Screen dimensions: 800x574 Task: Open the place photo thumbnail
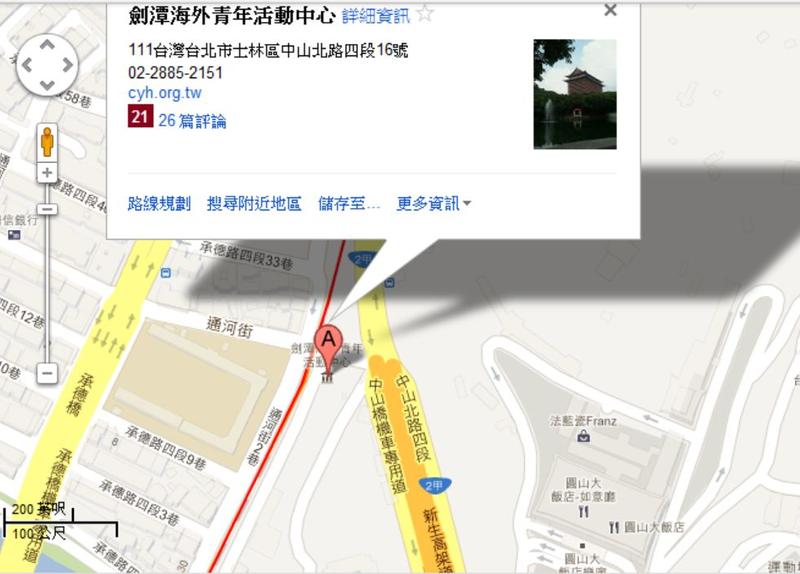575,94
